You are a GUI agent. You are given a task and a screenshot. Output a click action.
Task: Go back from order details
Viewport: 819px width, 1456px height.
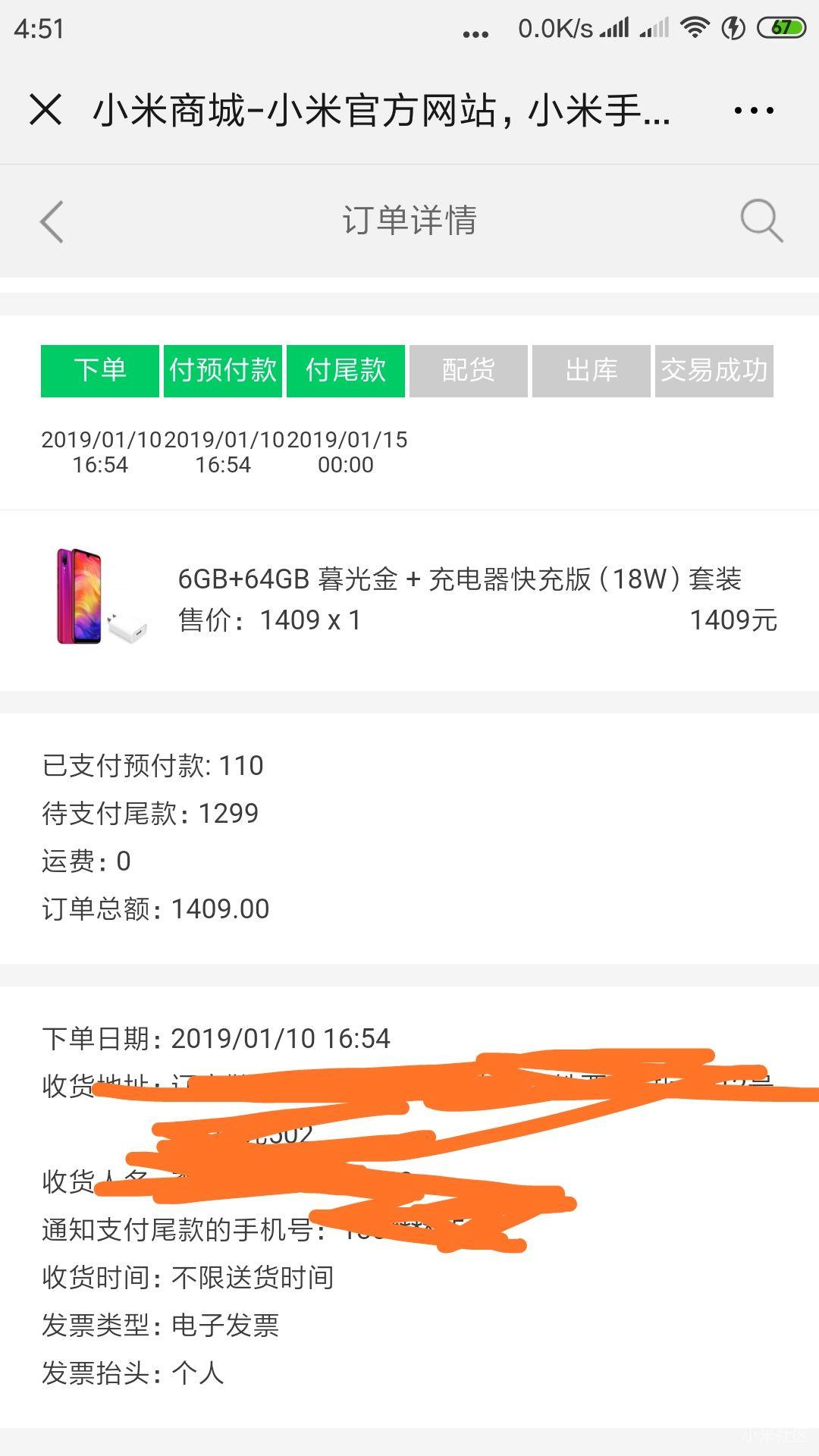[x=52, y=221]
